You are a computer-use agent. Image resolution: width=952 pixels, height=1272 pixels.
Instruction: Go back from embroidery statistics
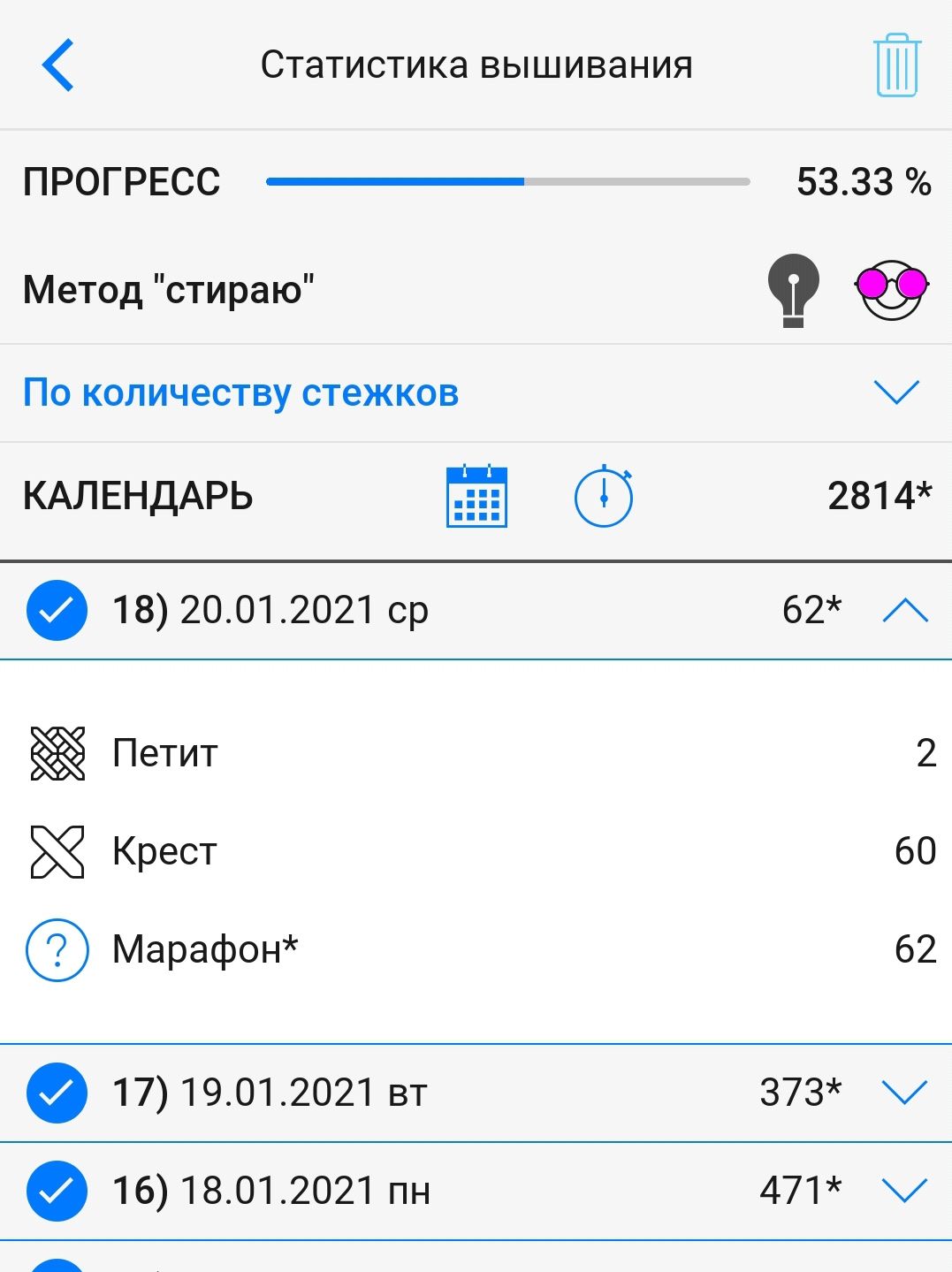[57, 65]
